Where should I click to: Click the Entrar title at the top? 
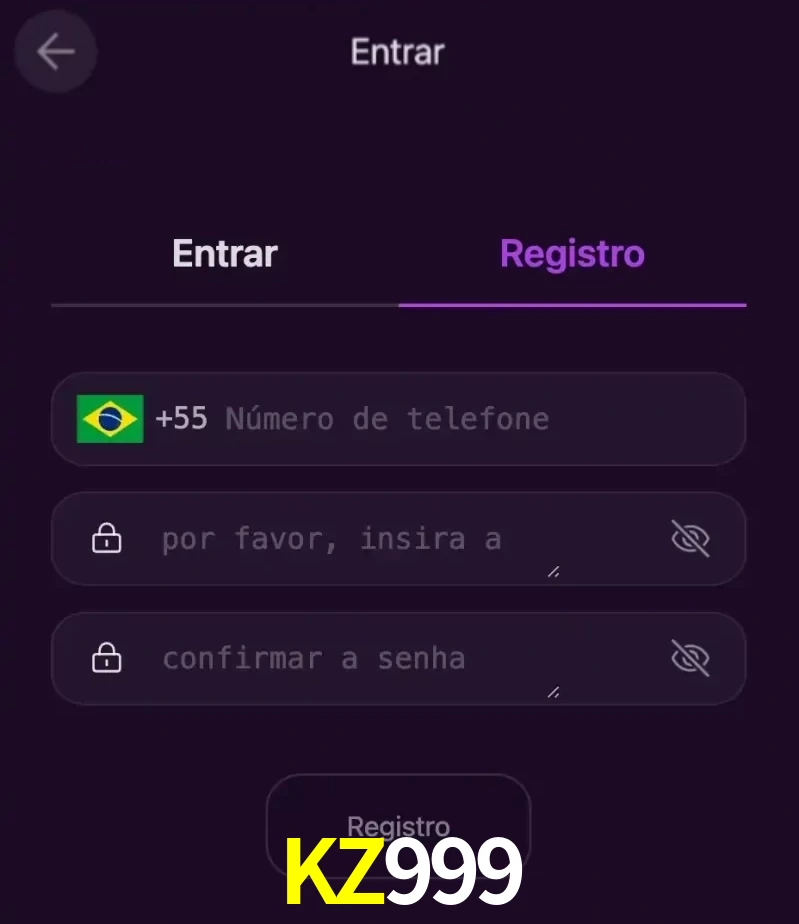point(398,52)
